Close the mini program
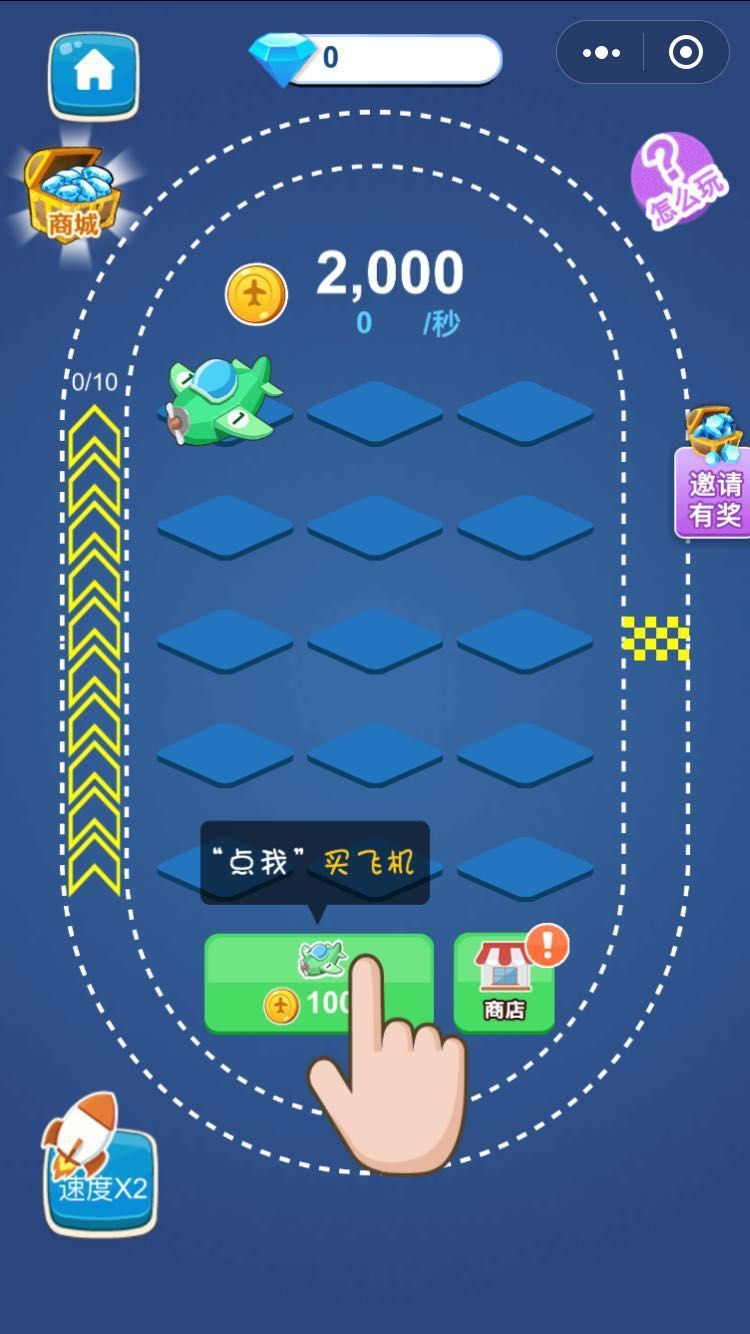Image resolution: width=750 pixels, height=1334 pixels. 686,53
